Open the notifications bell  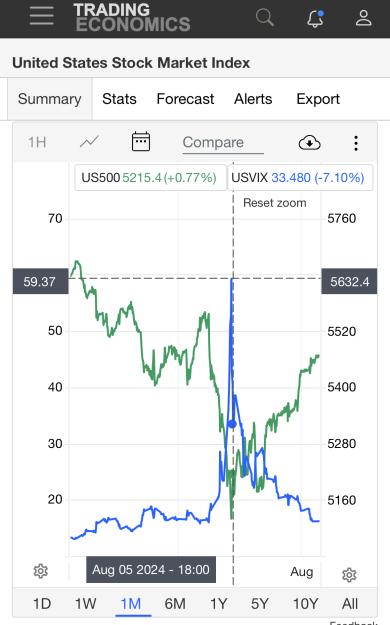coord(315,18)
